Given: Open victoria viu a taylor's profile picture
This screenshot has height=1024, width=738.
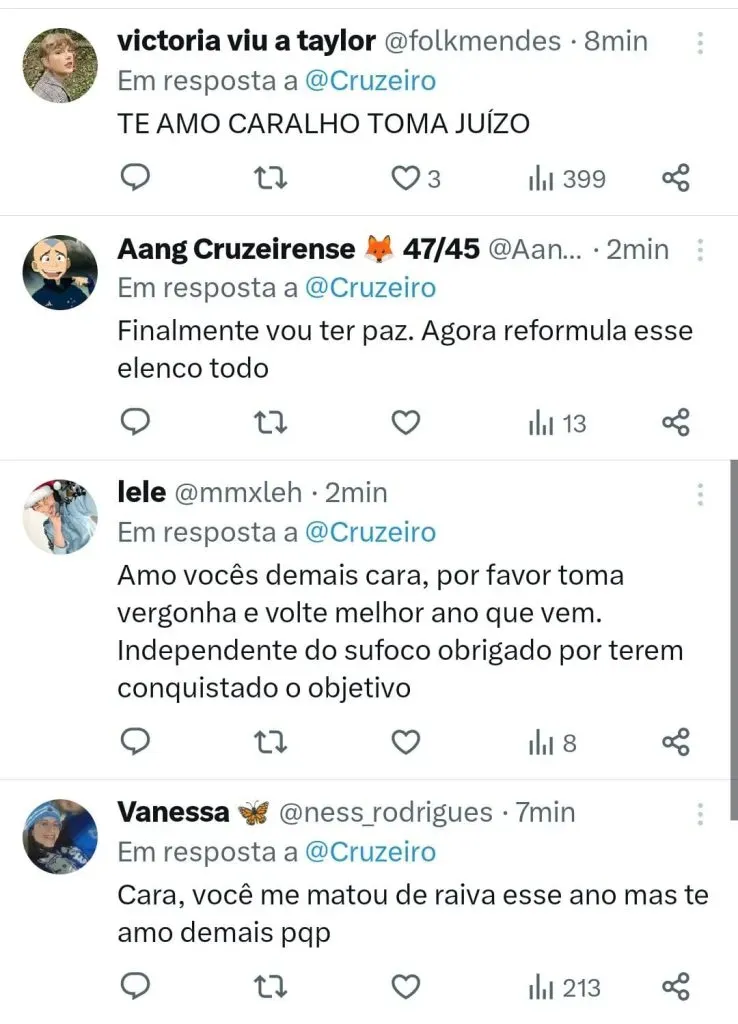Looking at the screenshot, I should click(60, 64).
